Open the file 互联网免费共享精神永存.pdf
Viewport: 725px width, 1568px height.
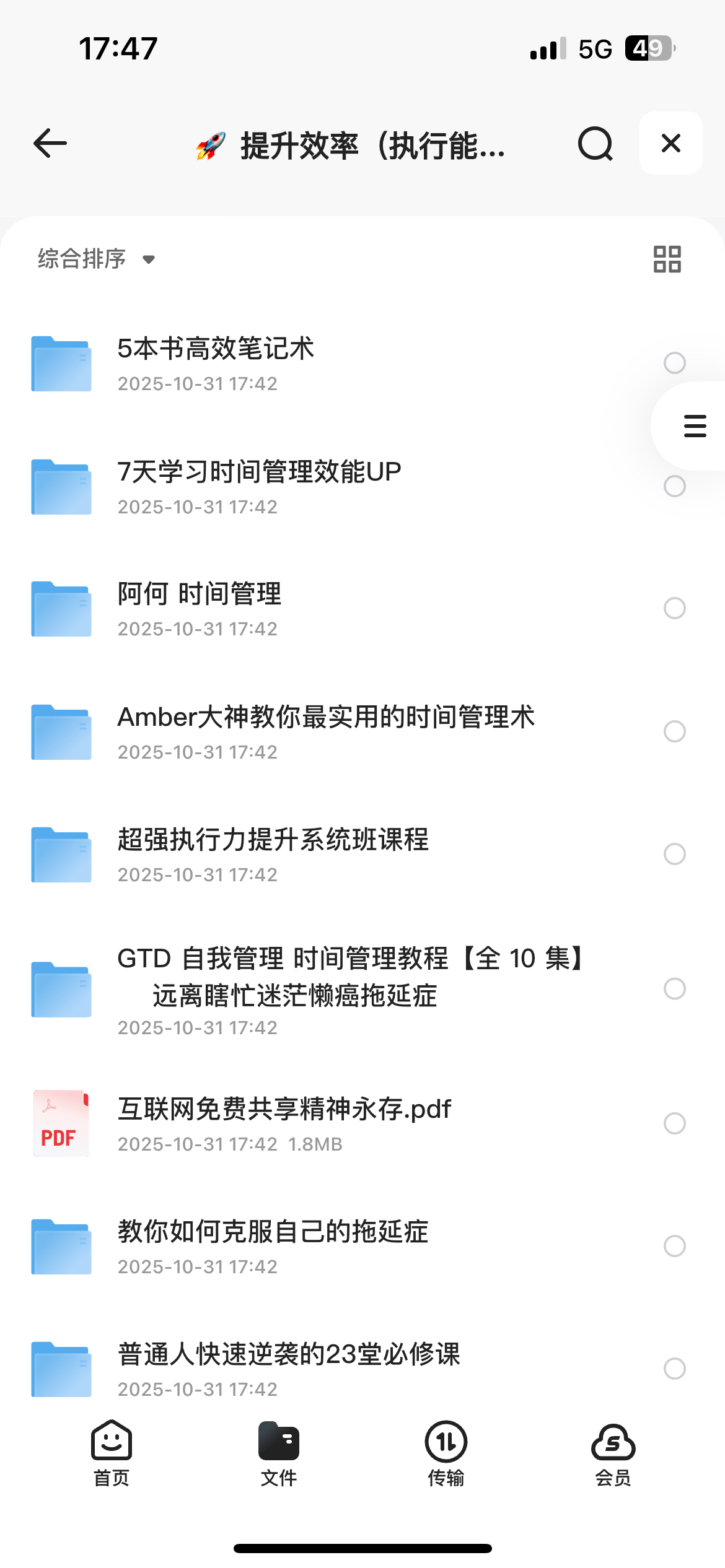point(284,1109)
